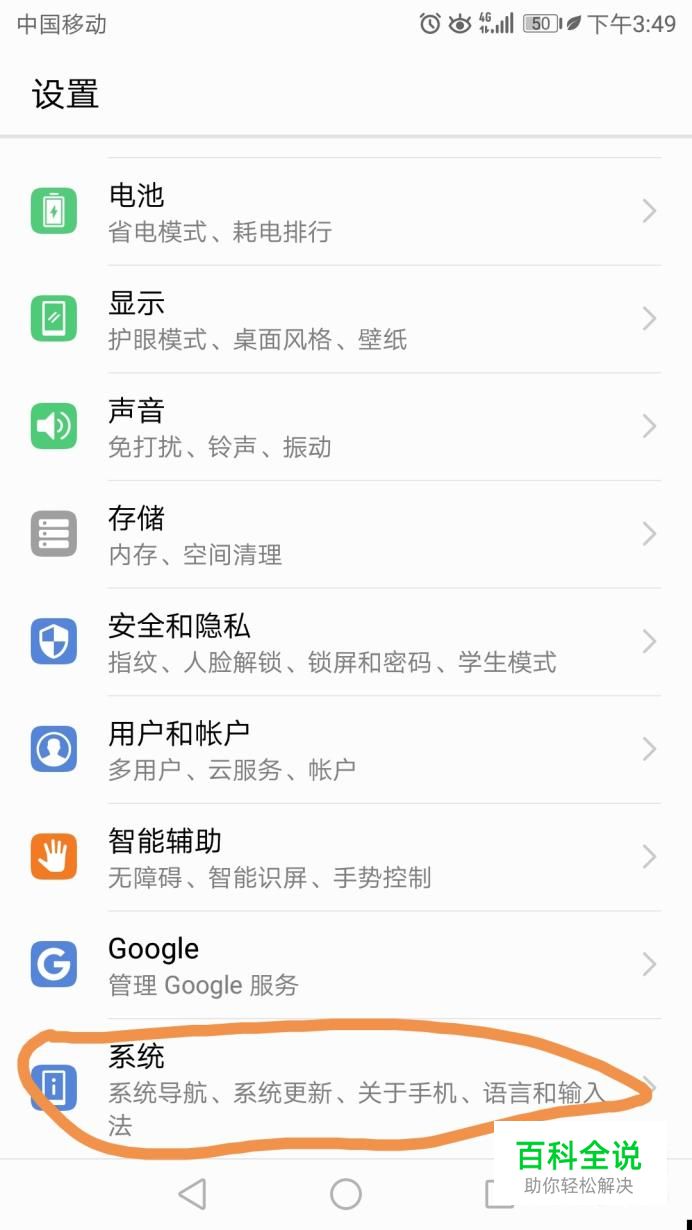
Task: Open Google services settings
Action: pos(345,965)
